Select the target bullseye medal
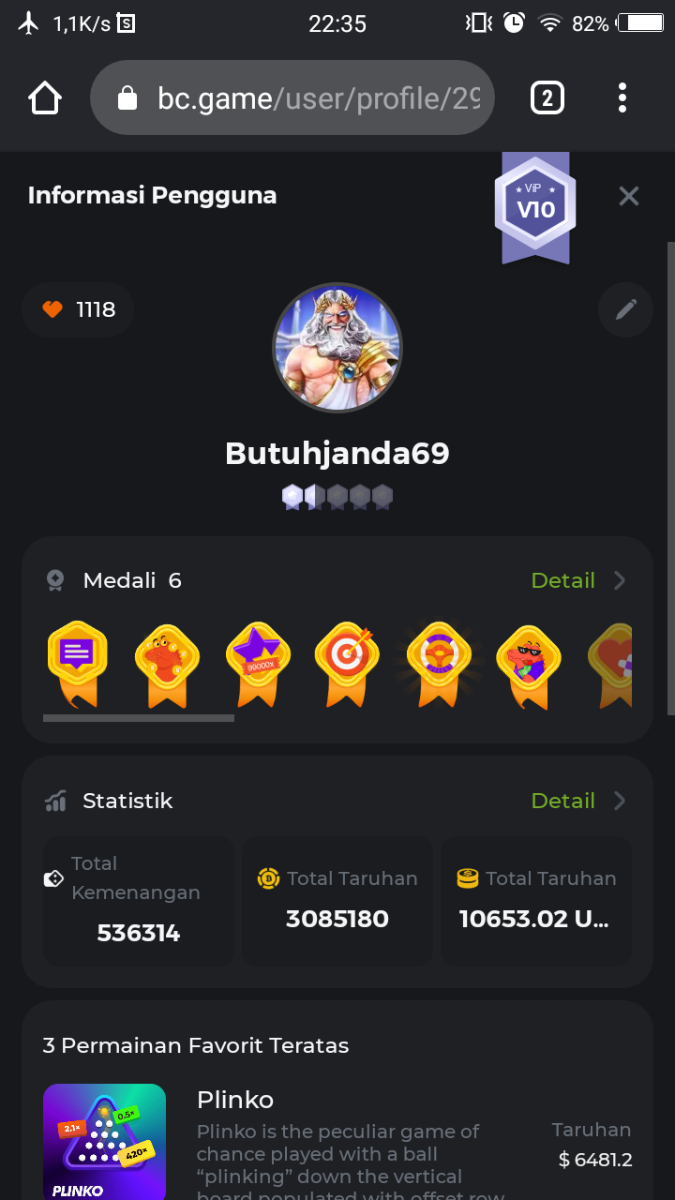Viewport: 675px width, 1200px height. point(346,662)
